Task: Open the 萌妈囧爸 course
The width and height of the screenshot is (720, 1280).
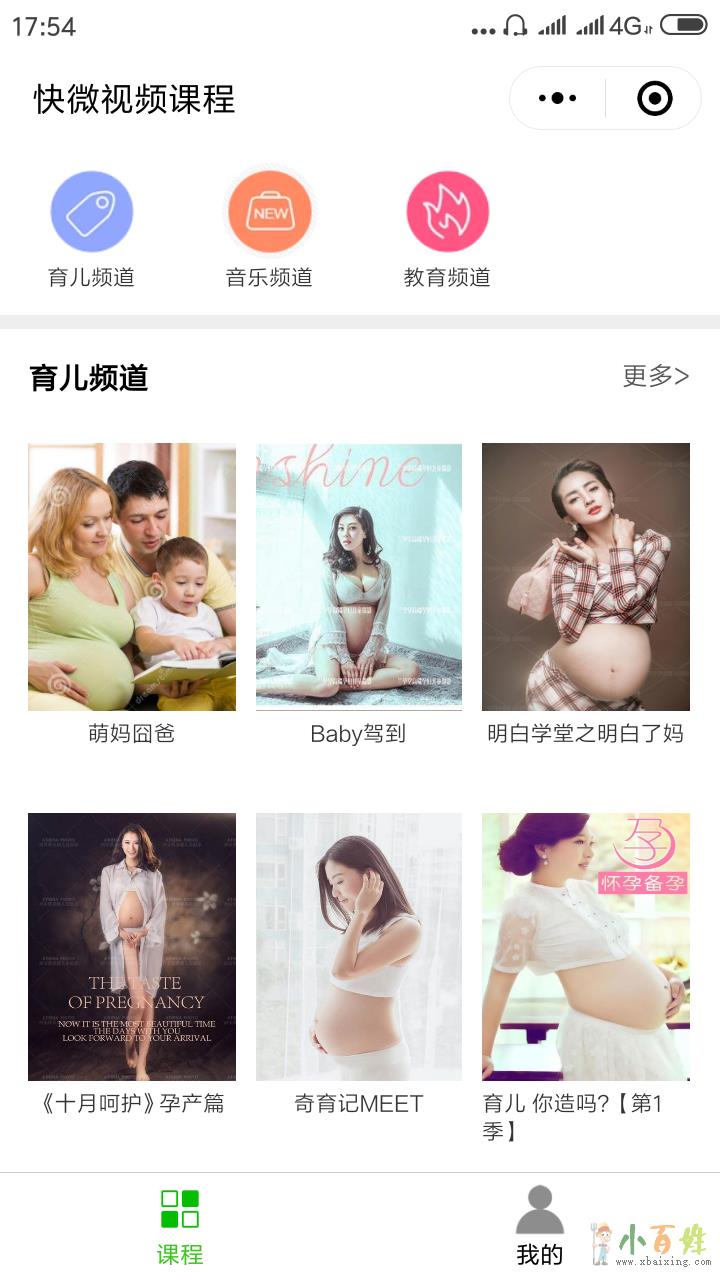Action: [132, 577]
